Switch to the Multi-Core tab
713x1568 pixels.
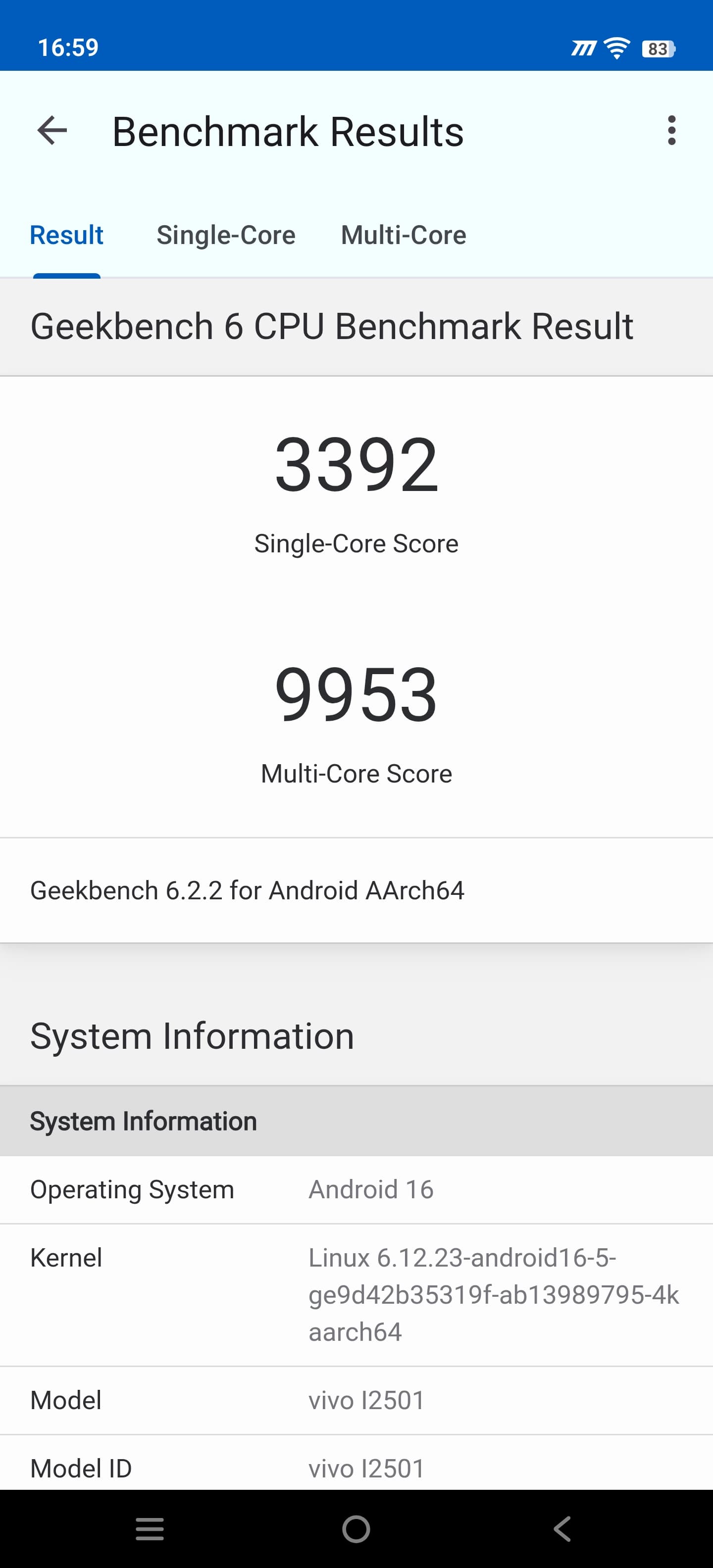tap(403, 235)
